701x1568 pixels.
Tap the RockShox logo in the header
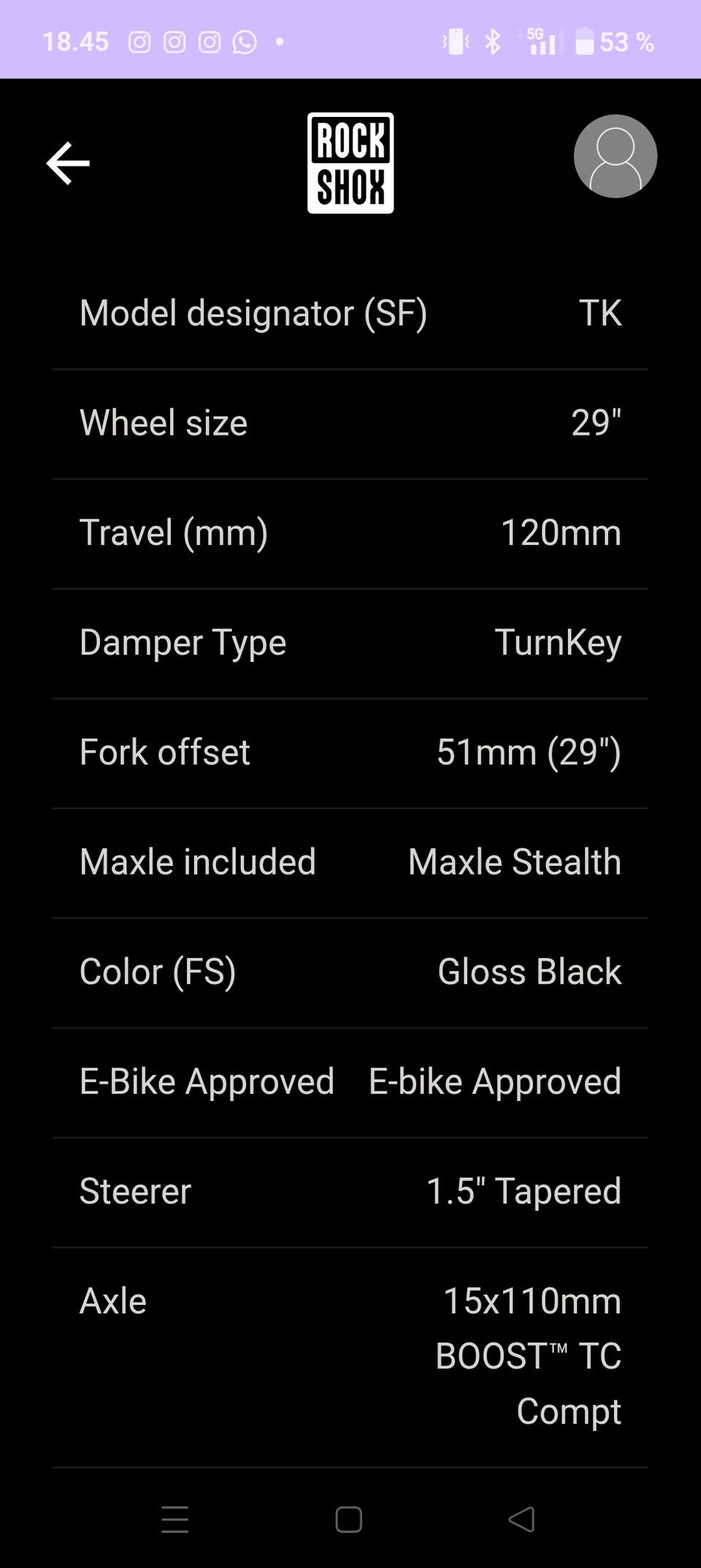click(x=350, y=163)
